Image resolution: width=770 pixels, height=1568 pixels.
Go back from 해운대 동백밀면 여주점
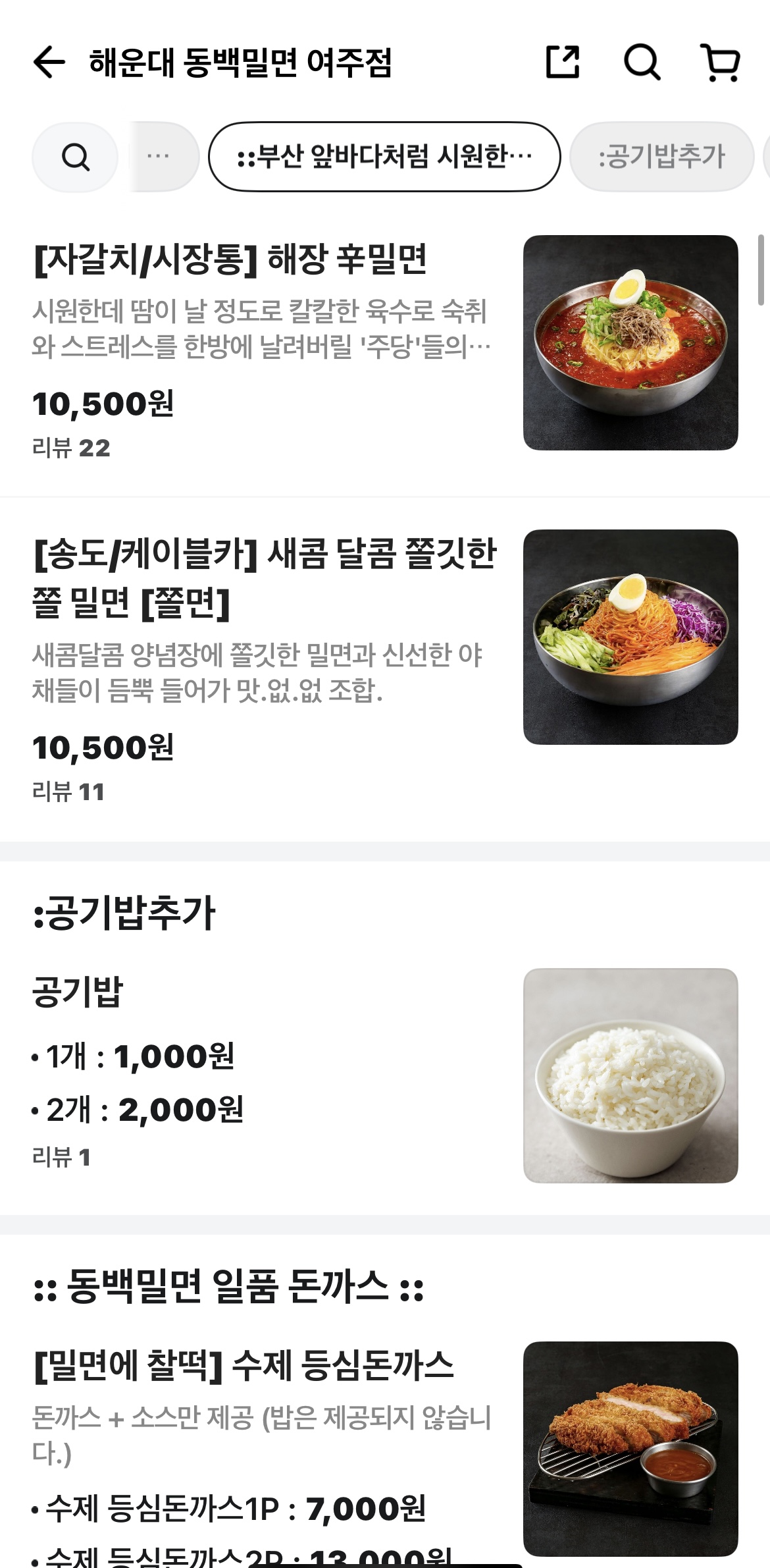(x=49, y=63)
